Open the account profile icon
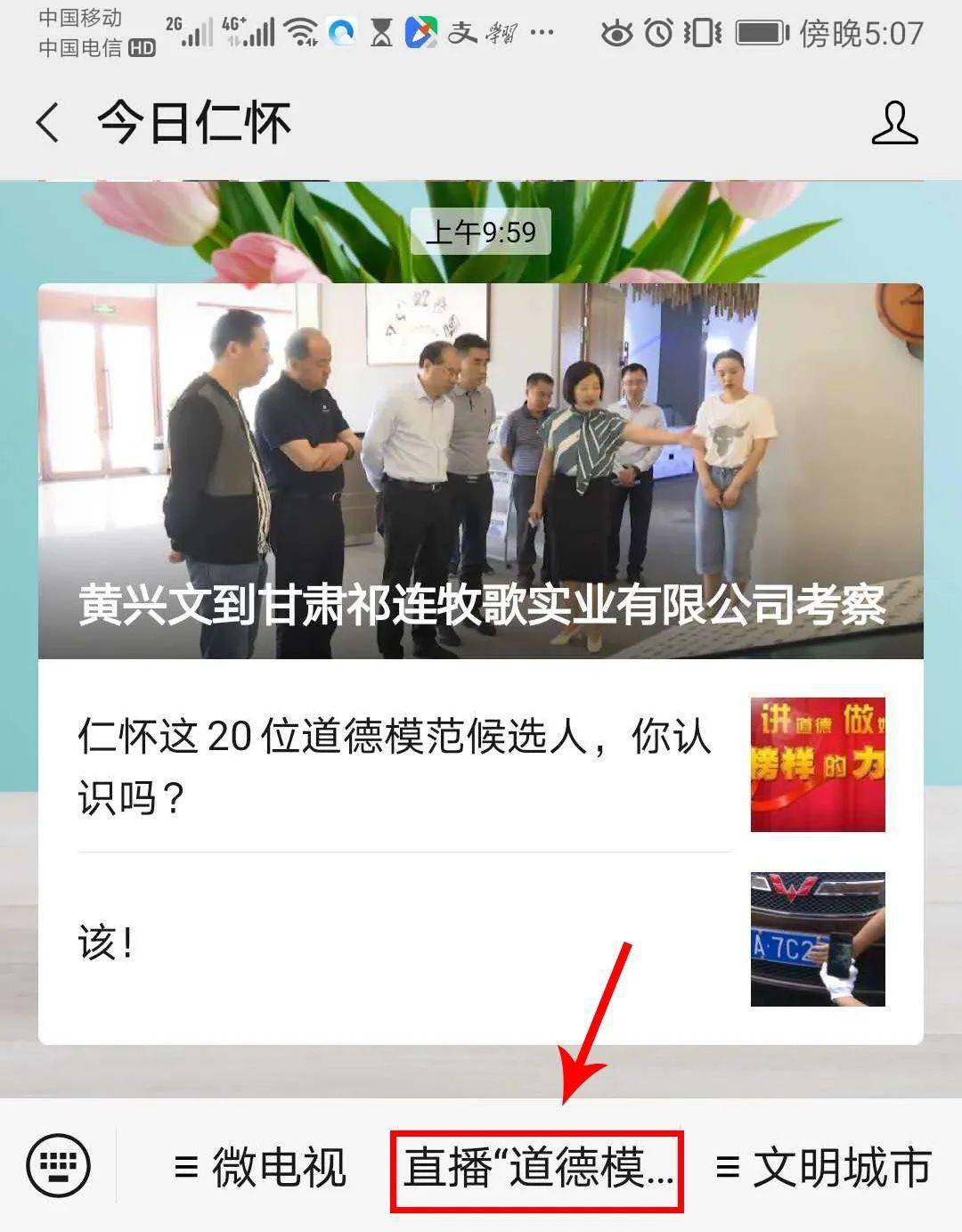 (893, 123)
